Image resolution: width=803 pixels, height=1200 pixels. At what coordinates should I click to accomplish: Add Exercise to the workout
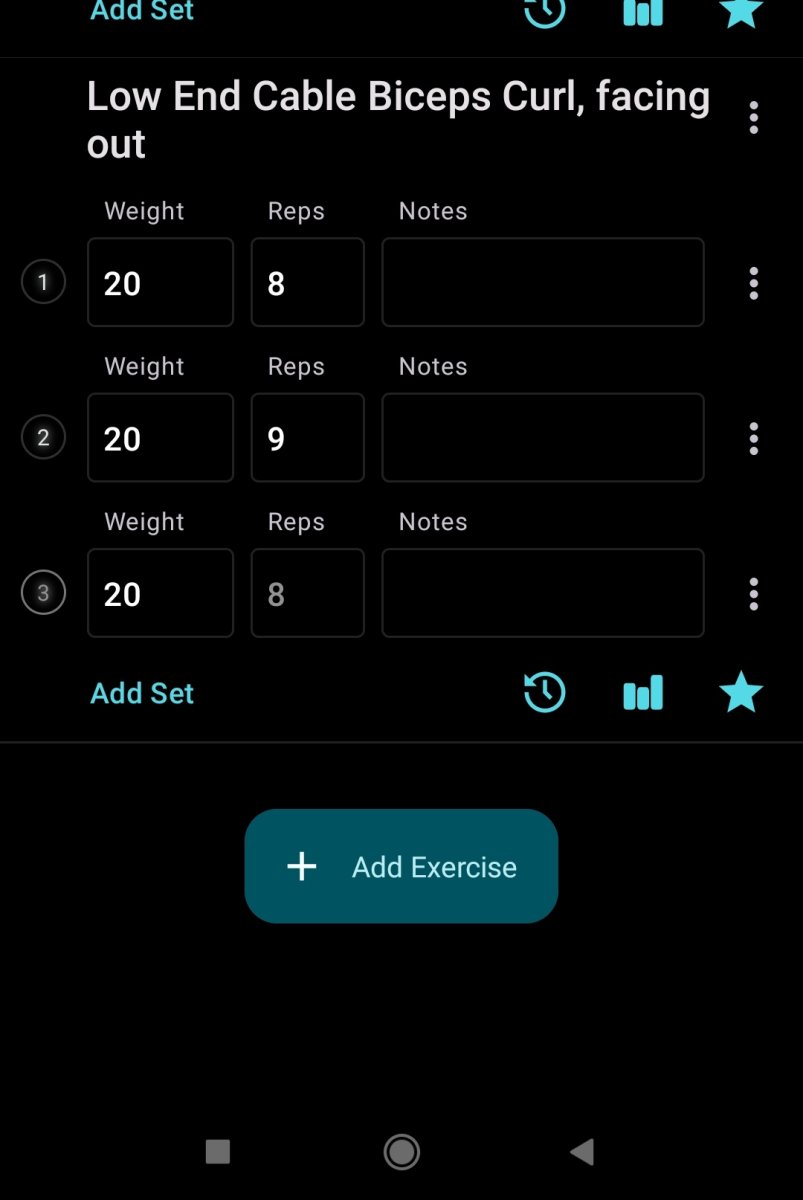pyautogui.click(x=401, y=866)
